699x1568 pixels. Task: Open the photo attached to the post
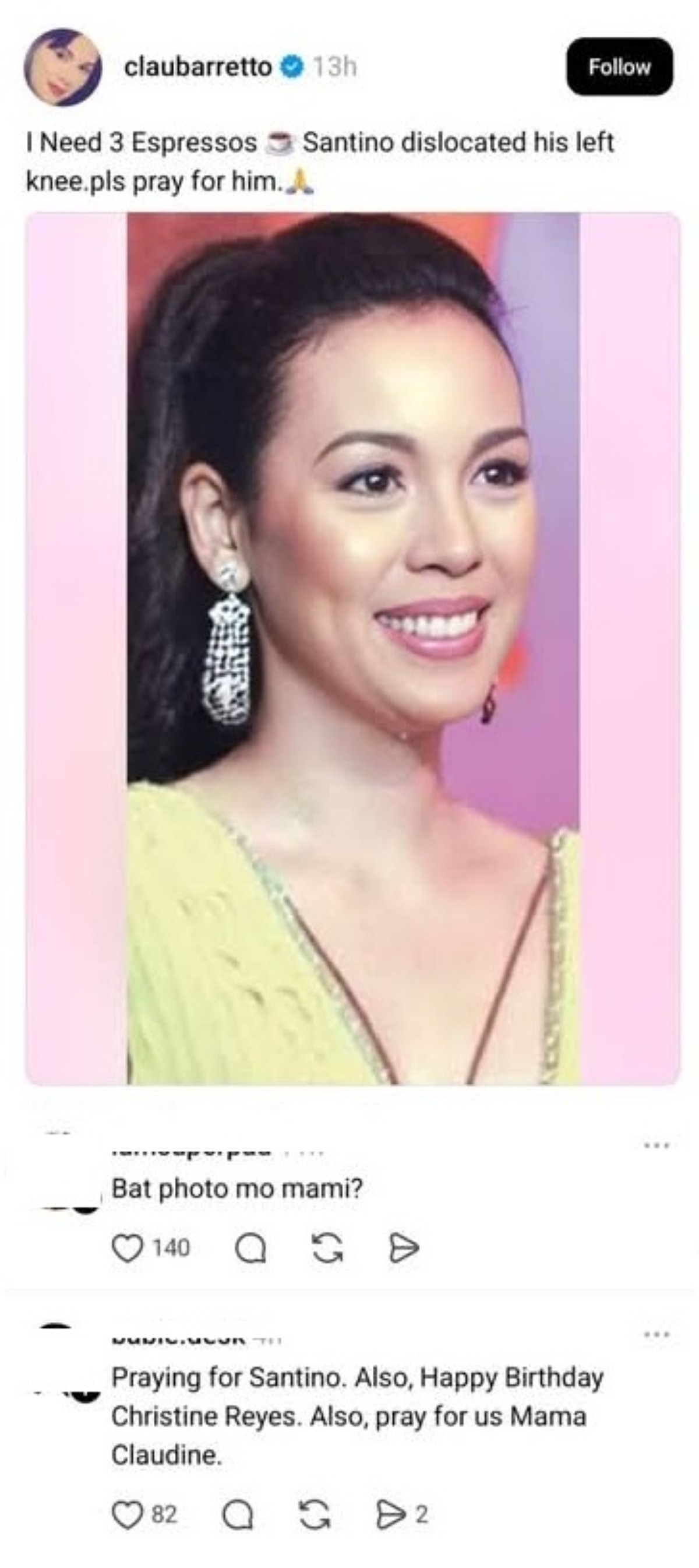(x=353, y=648)
